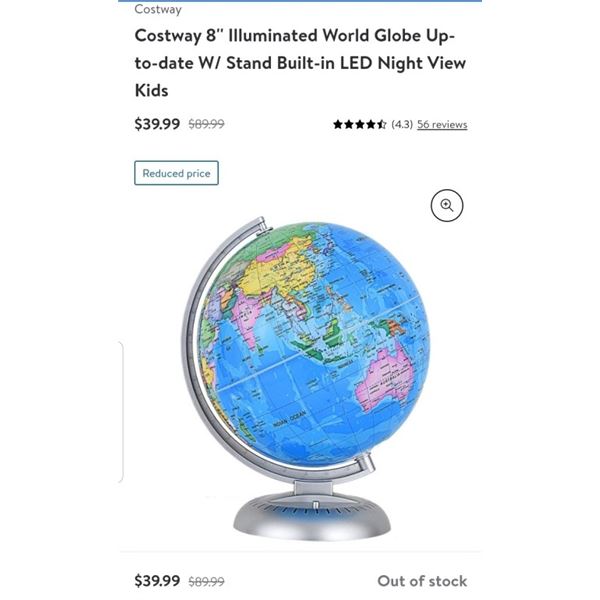600x600 pixels.
Task: Tap the Reduced price badge
Action: [x=176, y=173]
